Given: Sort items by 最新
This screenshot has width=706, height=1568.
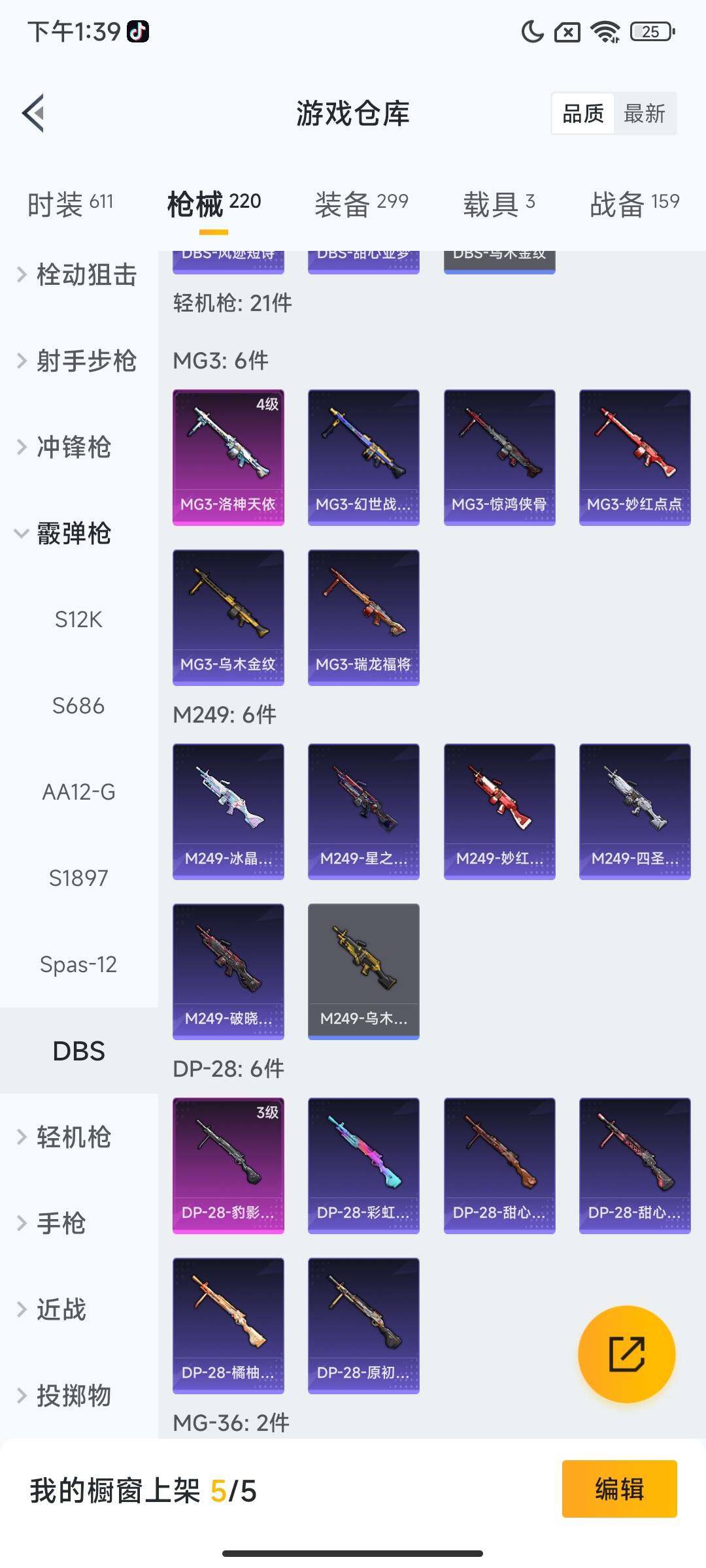Looking at the screenshot, I should (644, 114).
